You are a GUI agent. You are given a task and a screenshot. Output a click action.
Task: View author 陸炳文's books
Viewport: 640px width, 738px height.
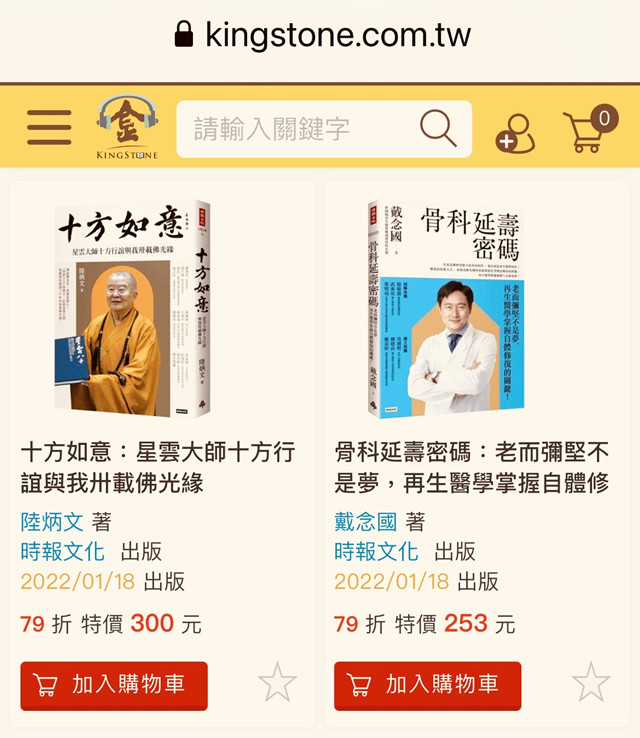click(x=53, y=521)
